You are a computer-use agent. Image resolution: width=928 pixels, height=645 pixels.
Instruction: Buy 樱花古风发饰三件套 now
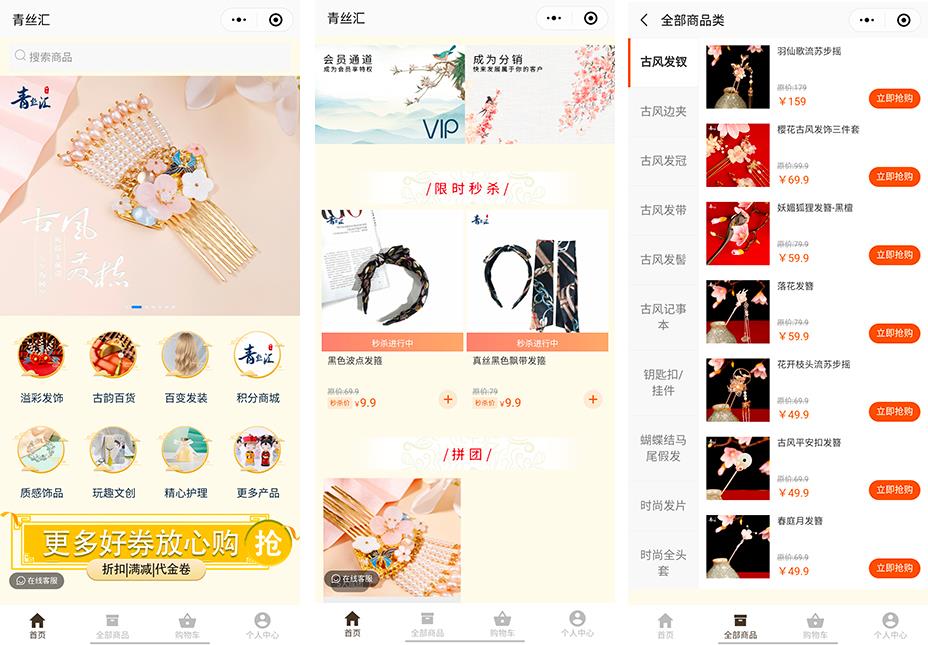893,176
